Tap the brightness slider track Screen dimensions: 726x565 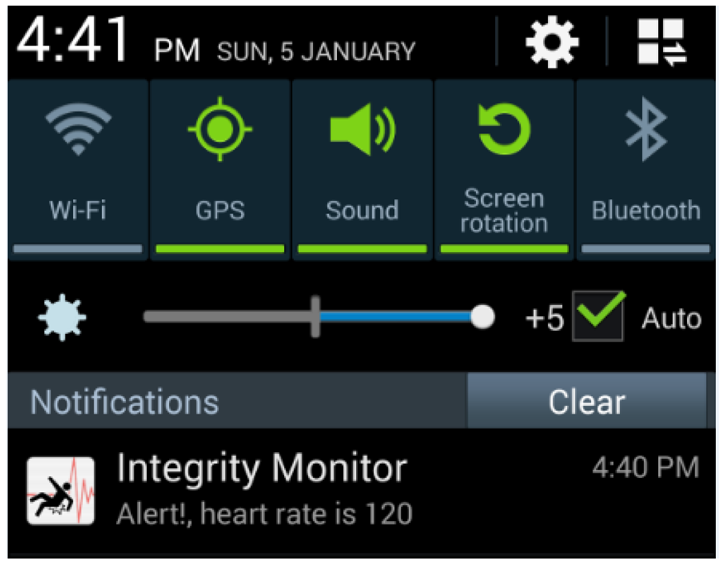pyautogui.click(x=315, y=317)
